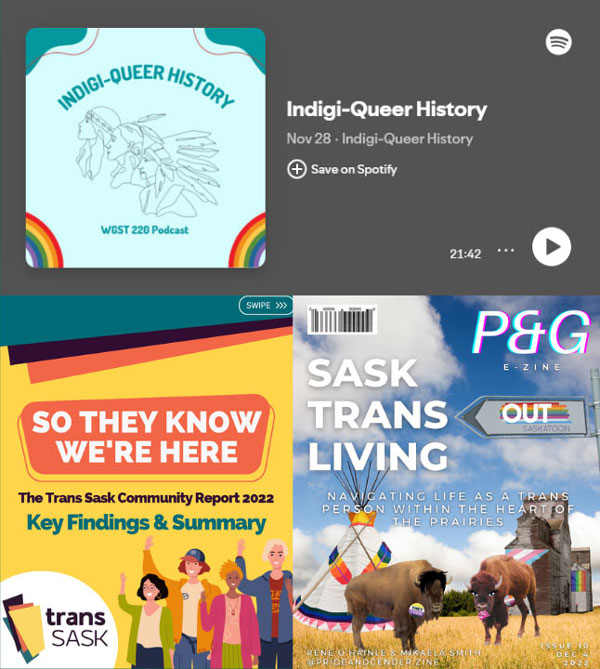Open the Sask Trans Living e-zine tile
Image resolution: width=600 pixels, height=669 pixels.
(x=446, y=482)
